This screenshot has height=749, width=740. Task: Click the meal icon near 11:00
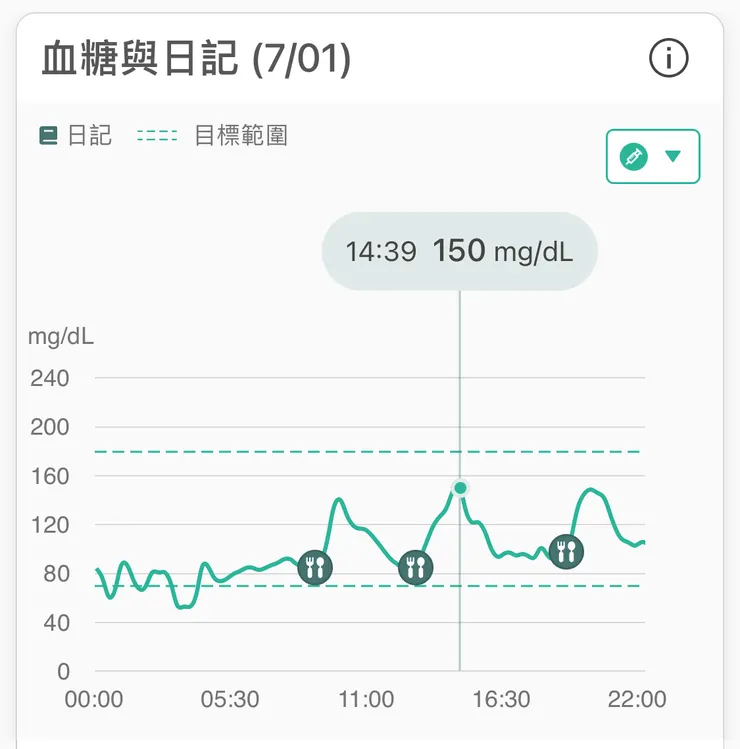tap(417, 567)
